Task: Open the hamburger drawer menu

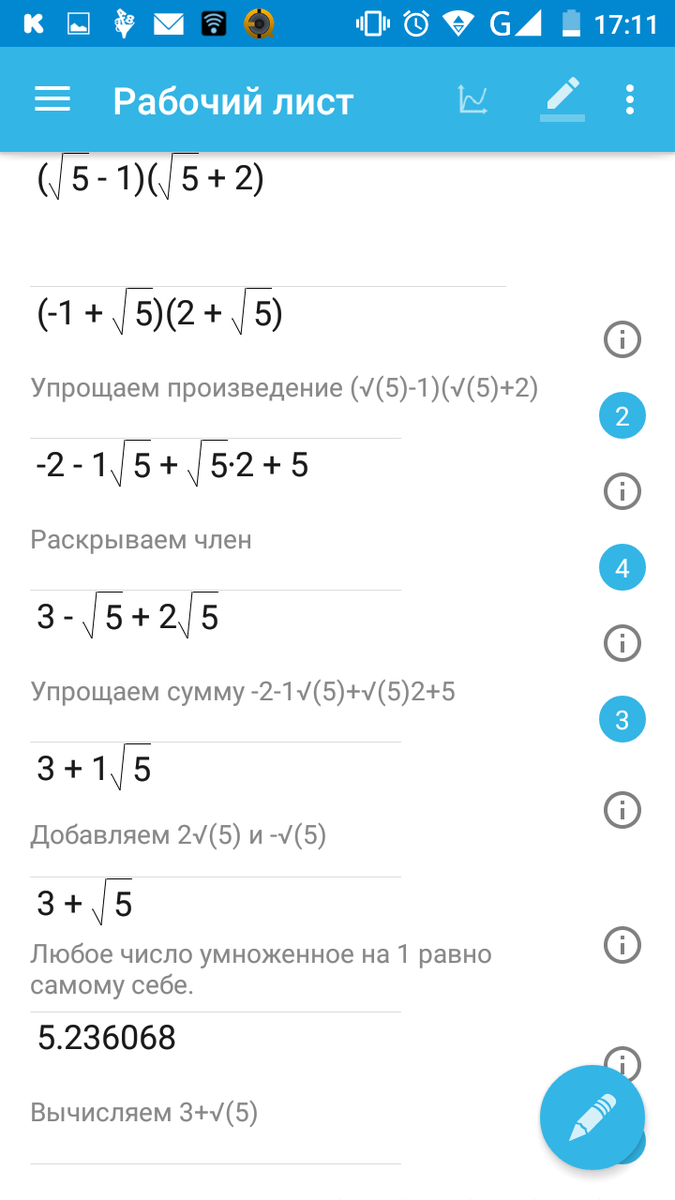Action: coord(52,100)
